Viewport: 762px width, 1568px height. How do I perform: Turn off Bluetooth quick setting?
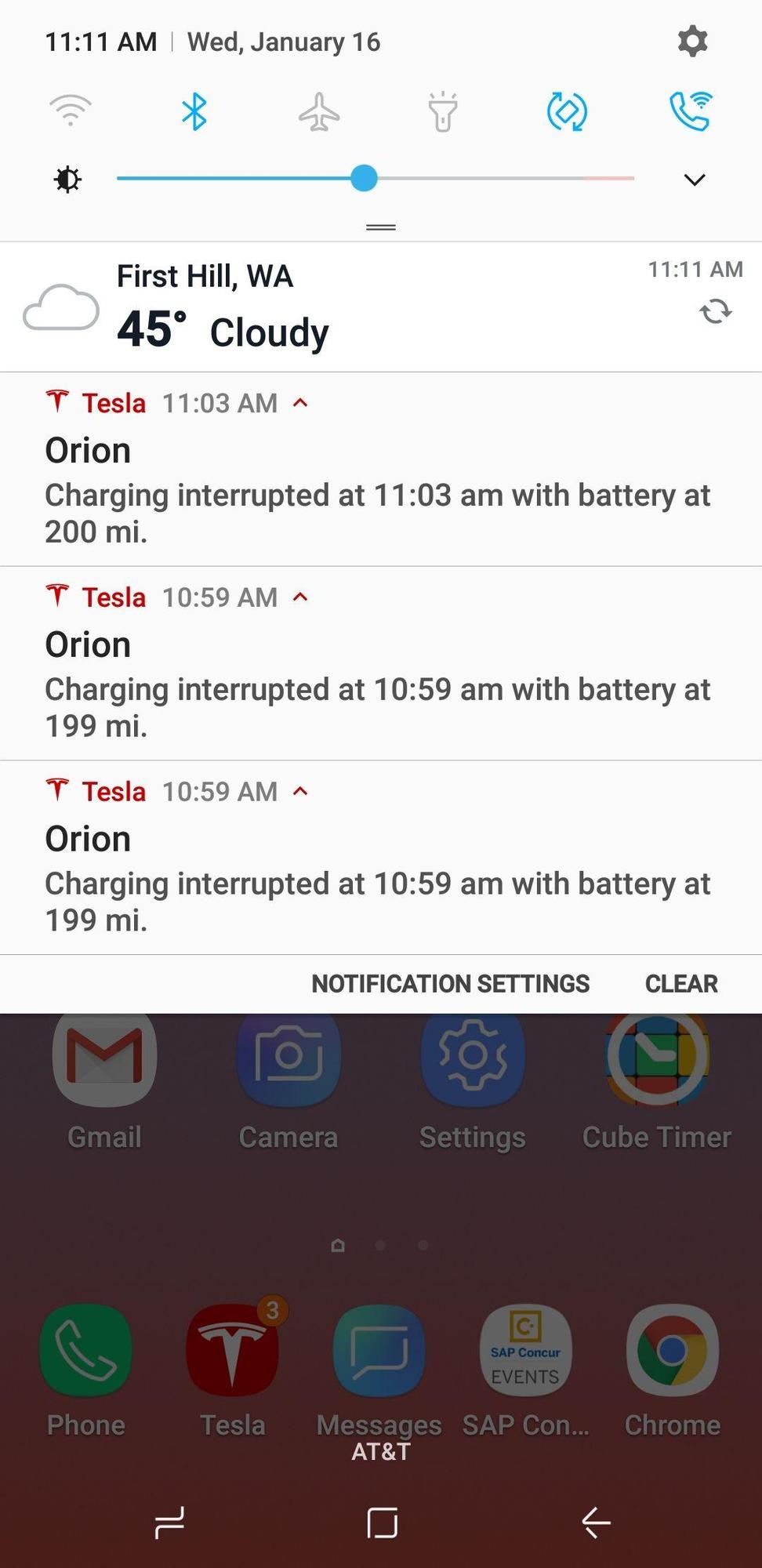click(194, 111)
